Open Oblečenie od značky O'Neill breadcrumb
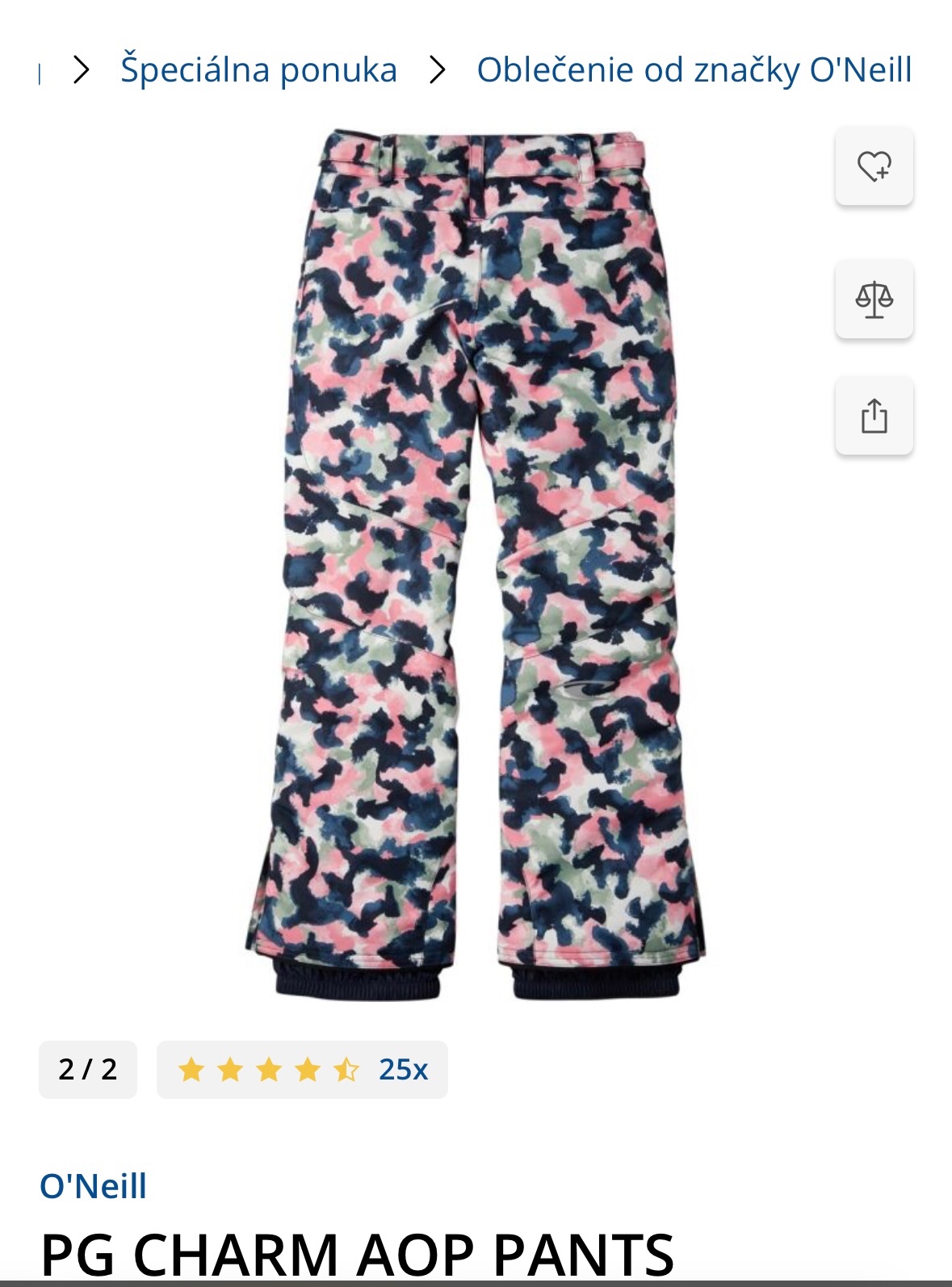Image resolution: width=952 pixels, height=1287 pixels. [x=694, y=69]
